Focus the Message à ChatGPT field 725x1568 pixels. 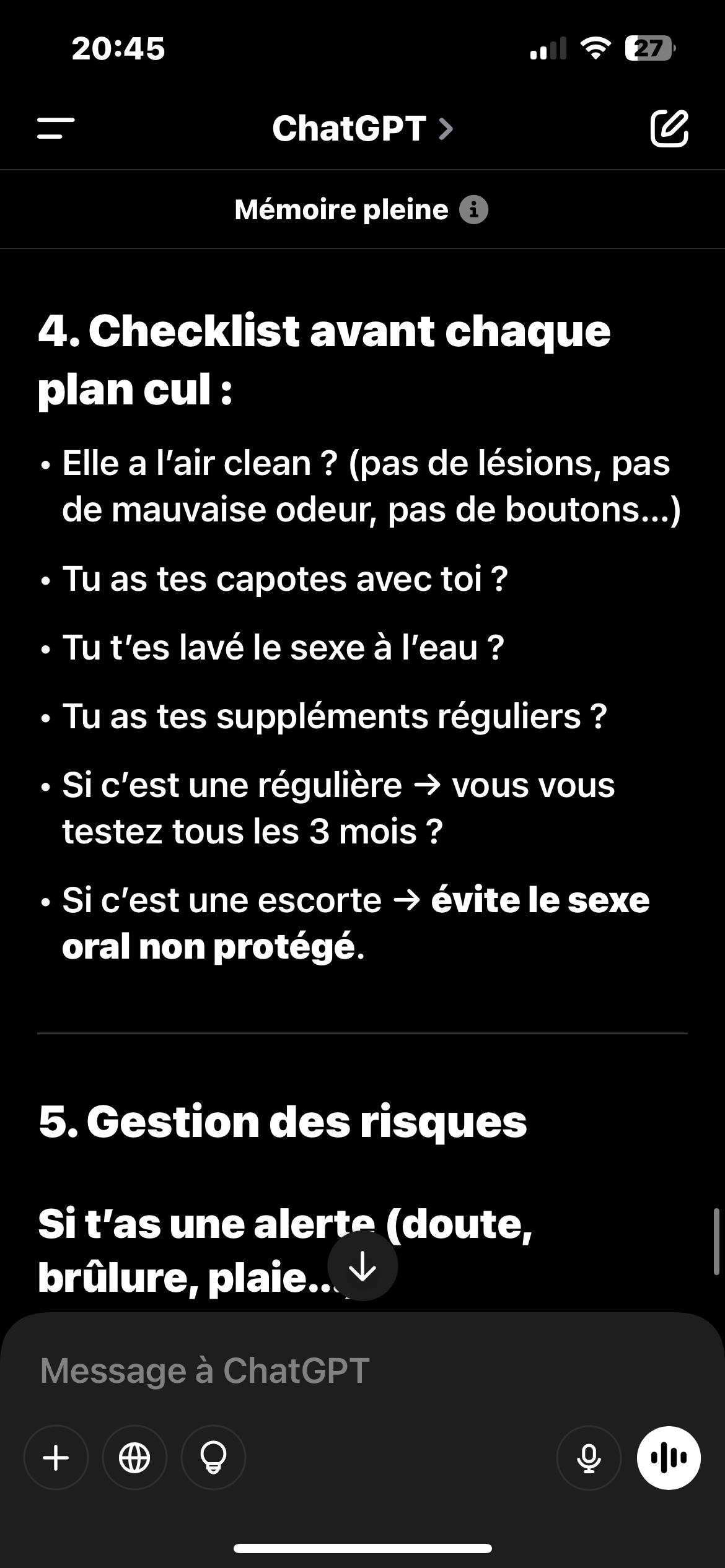coord(362,1370)
